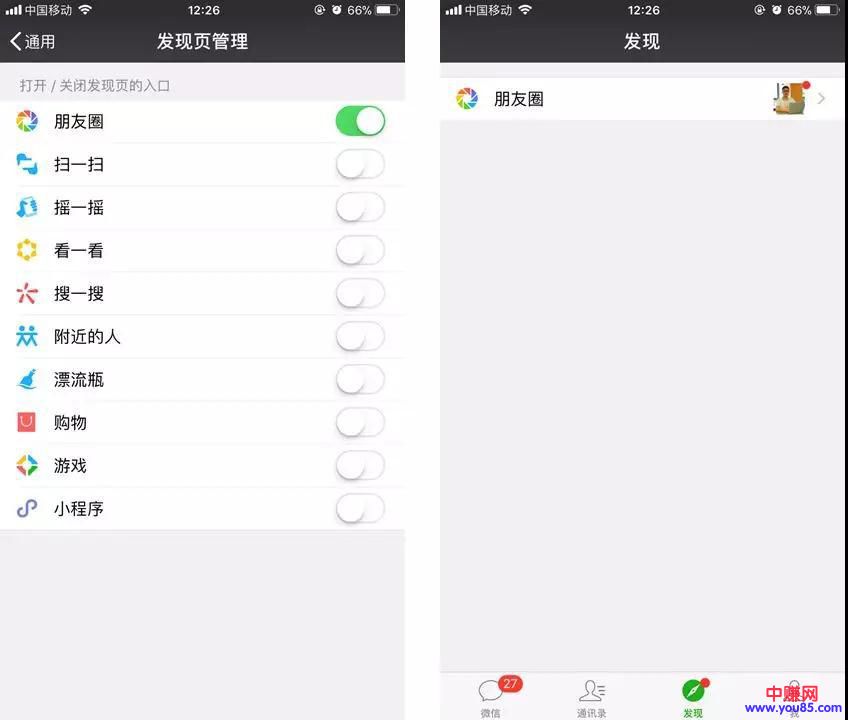
Task: Open the 通讯录 contacts tab
Action: 592,697
